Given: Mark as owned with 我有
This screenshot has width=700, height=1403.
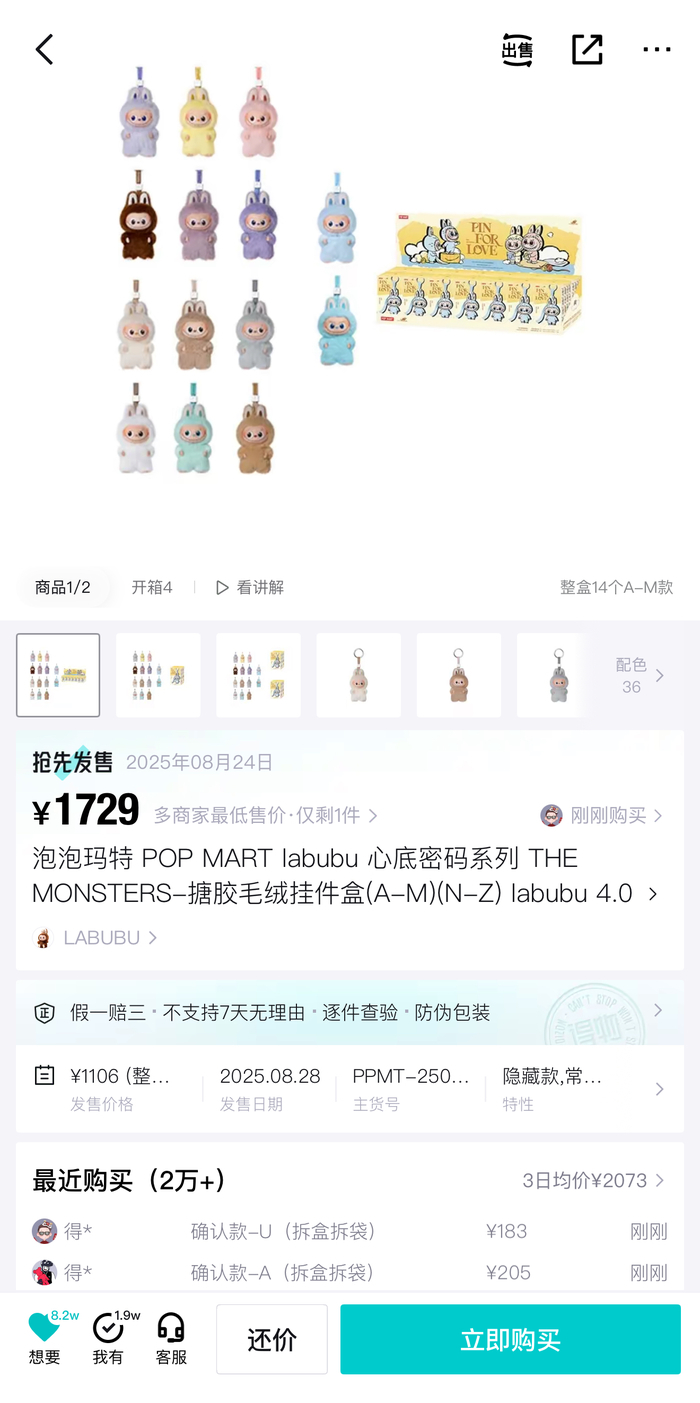Looking at the screenshot, I should pyautogui.click(x=108, y=1338).
